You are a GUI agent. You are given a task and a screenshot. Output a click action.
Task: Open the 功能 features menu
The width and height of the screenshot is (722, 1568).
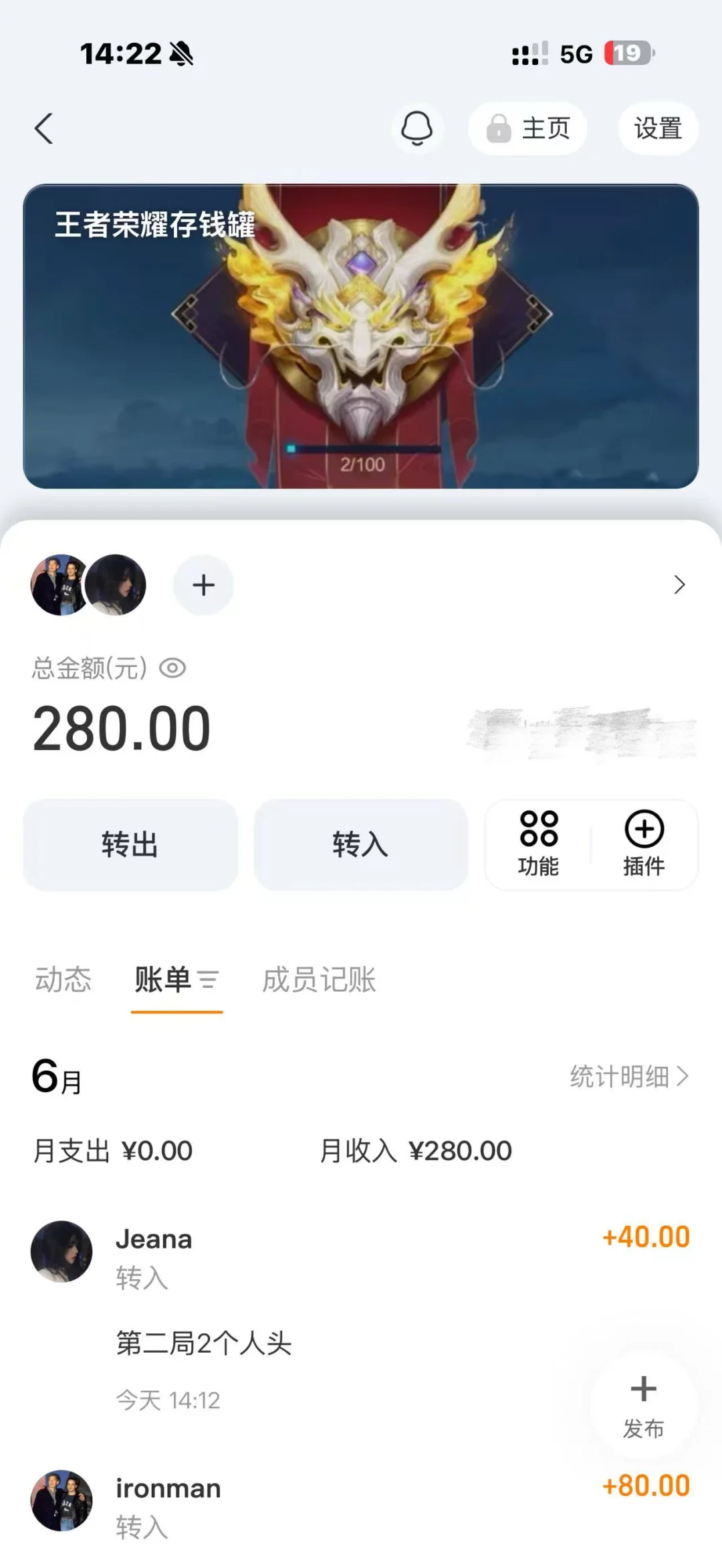538,845
